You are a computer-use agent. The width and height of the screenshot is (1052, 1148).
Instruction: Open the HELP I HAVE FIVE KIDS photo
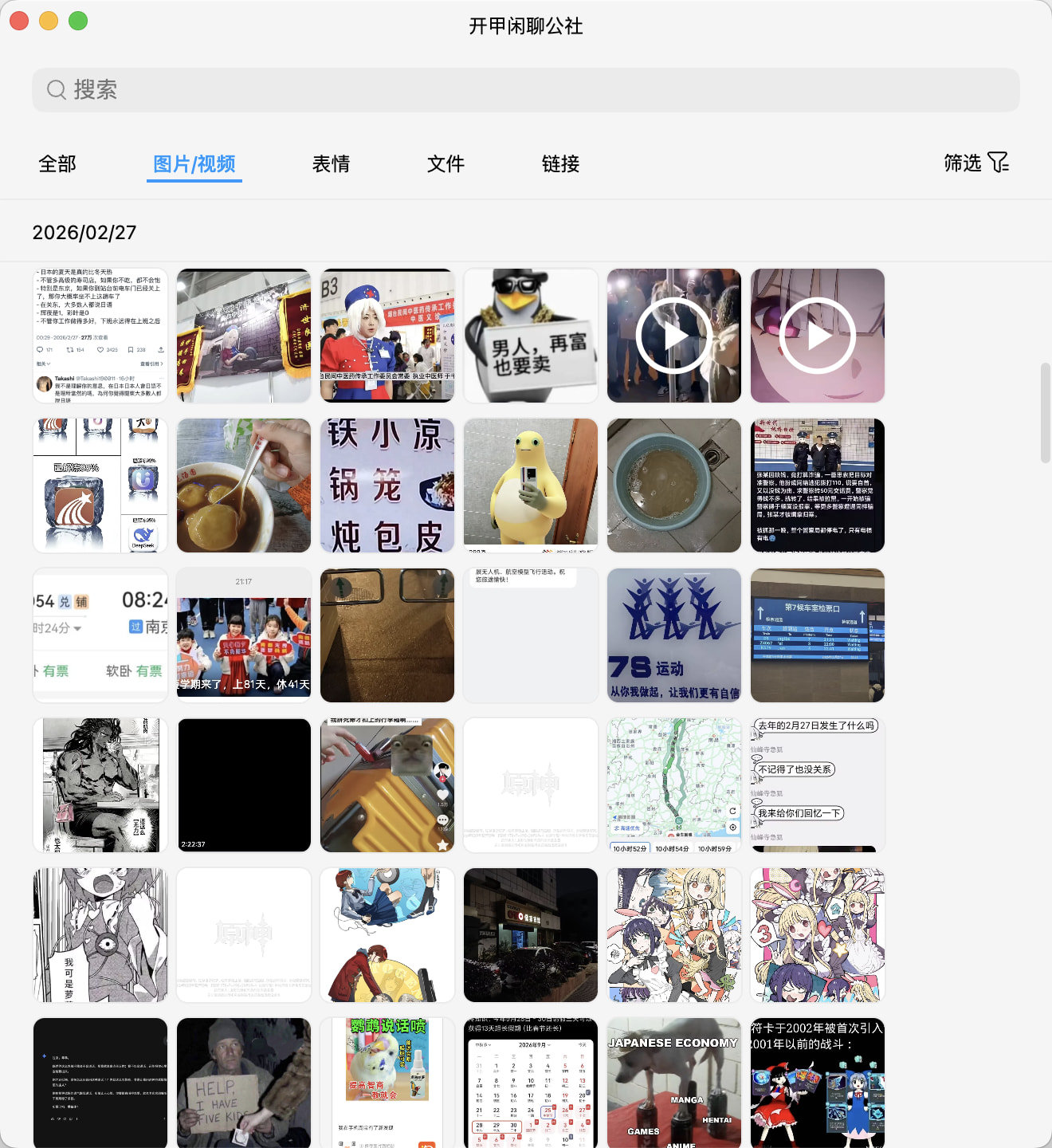(x=244, y=1083)
